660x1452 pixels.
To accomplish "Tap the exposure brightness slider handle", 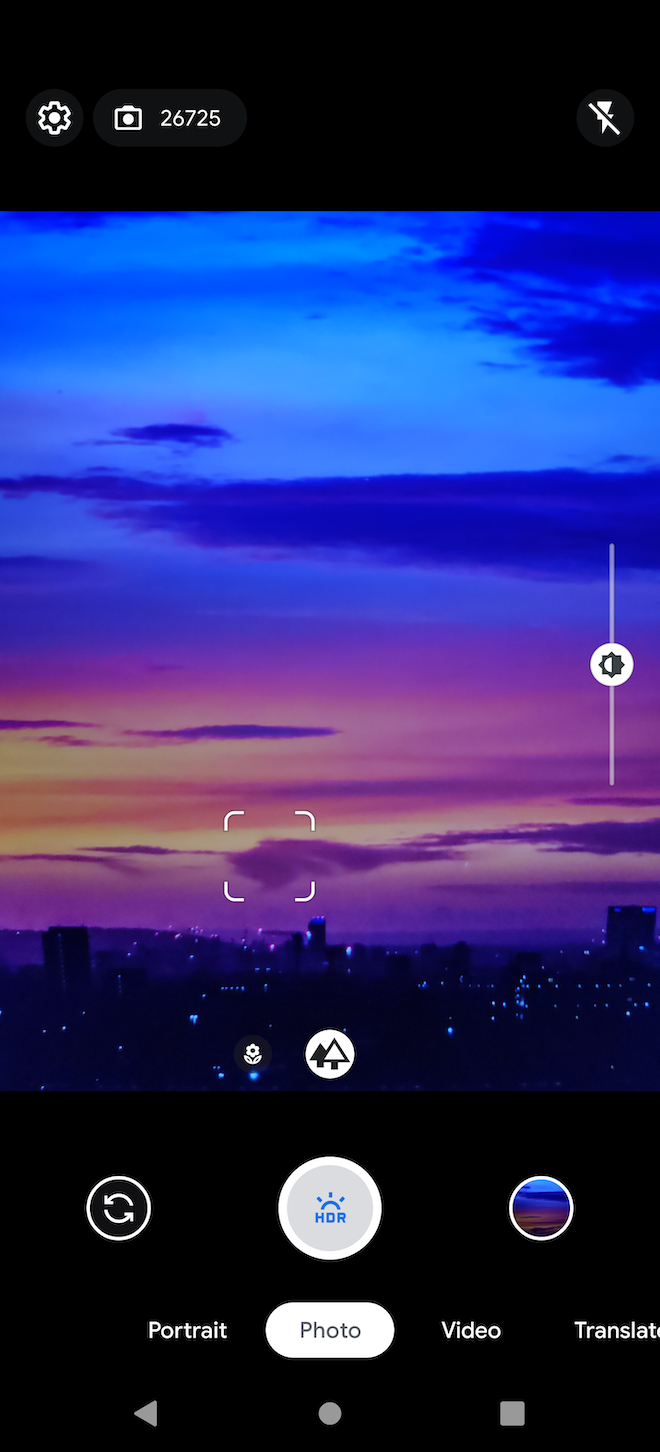I will [611, 665].
